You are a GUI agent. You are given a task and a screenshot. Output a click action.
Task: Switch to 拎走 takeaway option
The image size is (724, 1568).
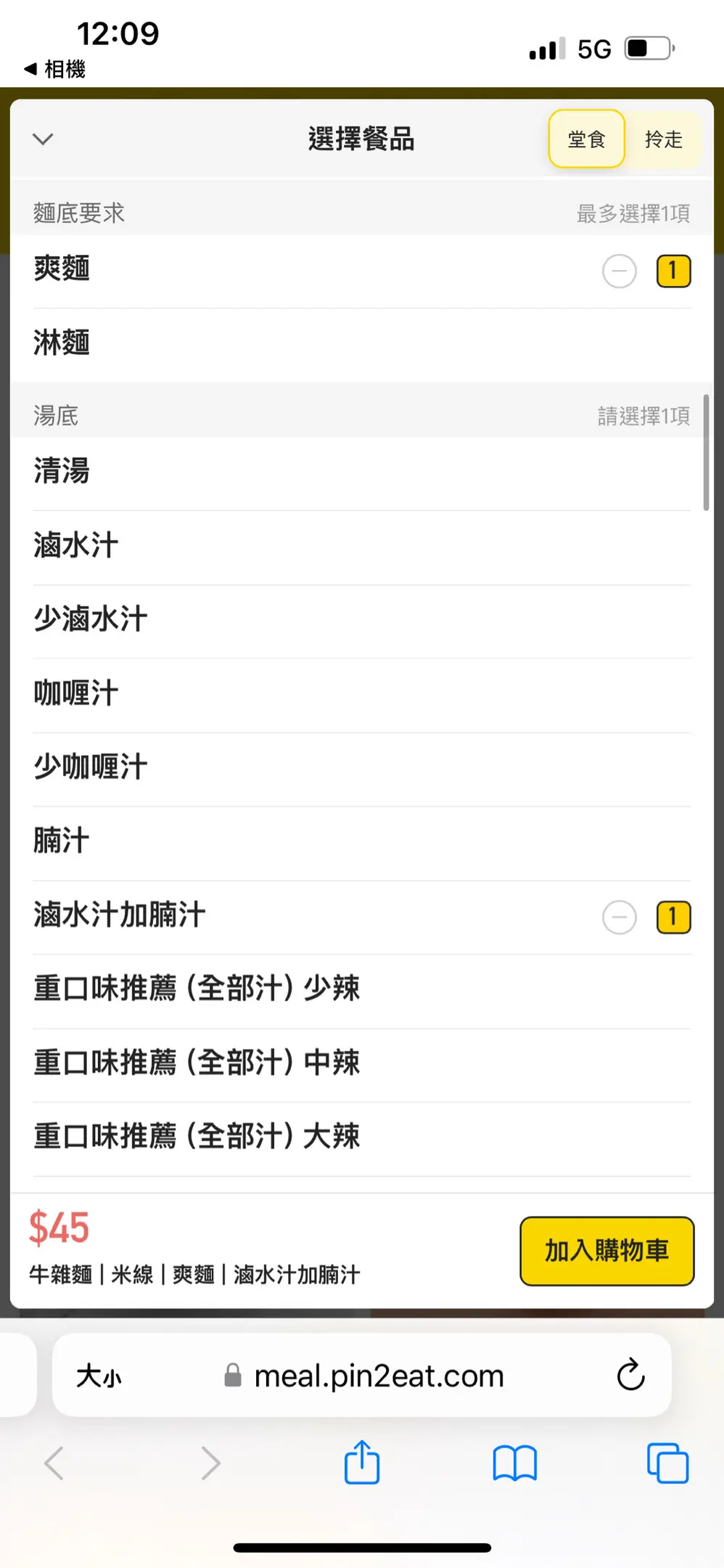pos(663,139)
